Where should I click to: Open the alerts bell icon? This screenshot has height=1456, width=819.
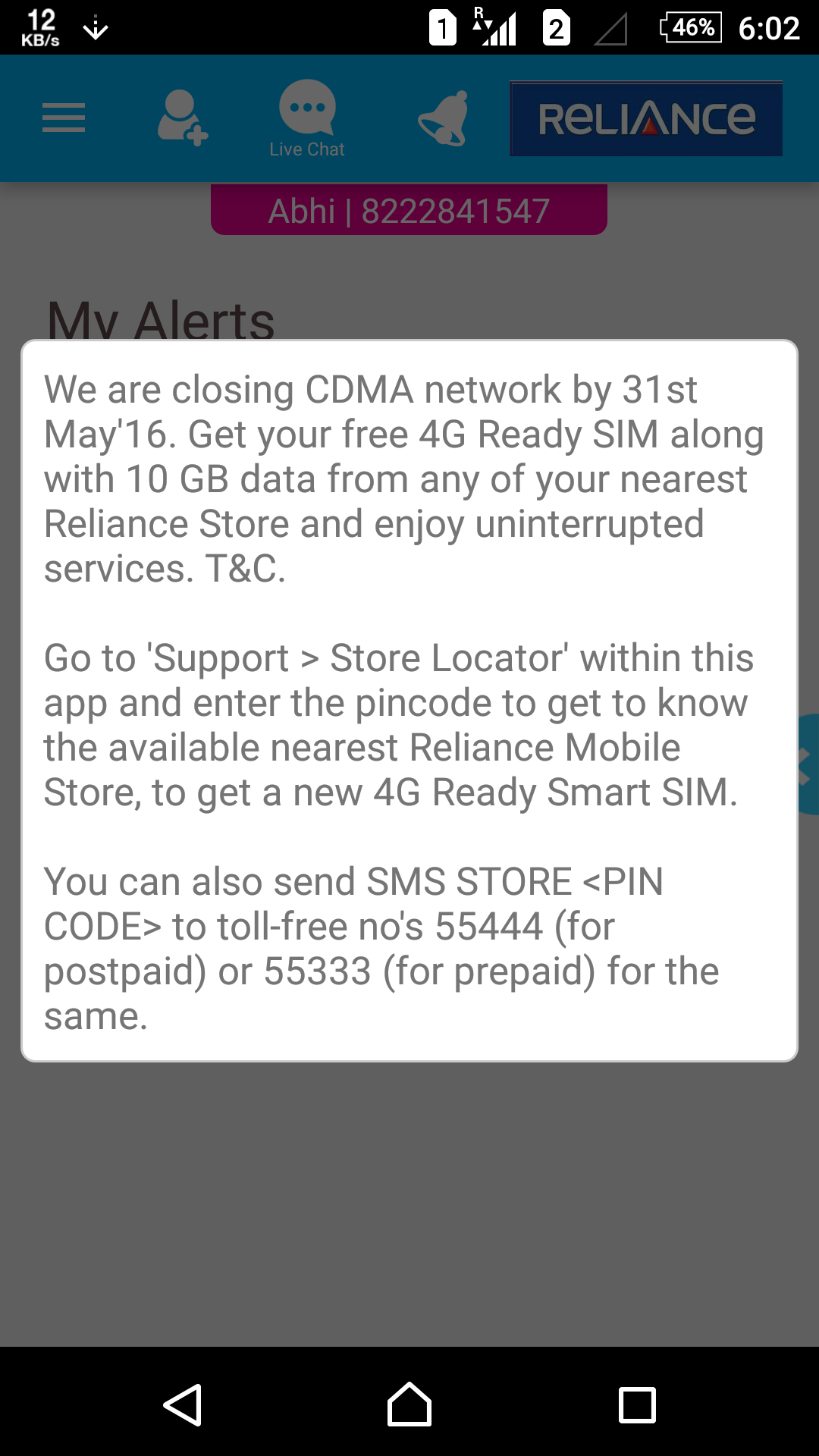pos(444,118)
